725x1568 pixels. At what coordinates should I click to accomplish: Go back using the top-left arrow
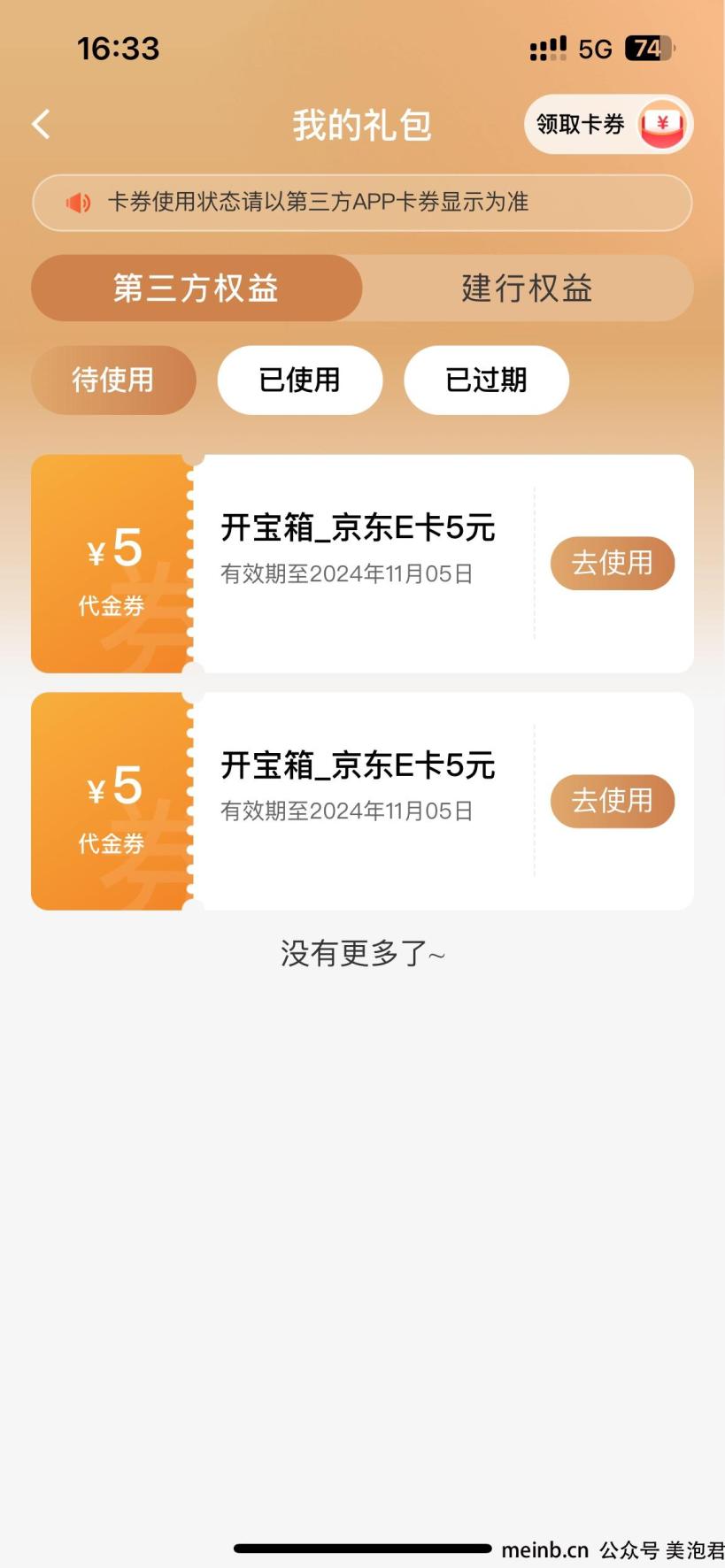(x=42, y=125)
